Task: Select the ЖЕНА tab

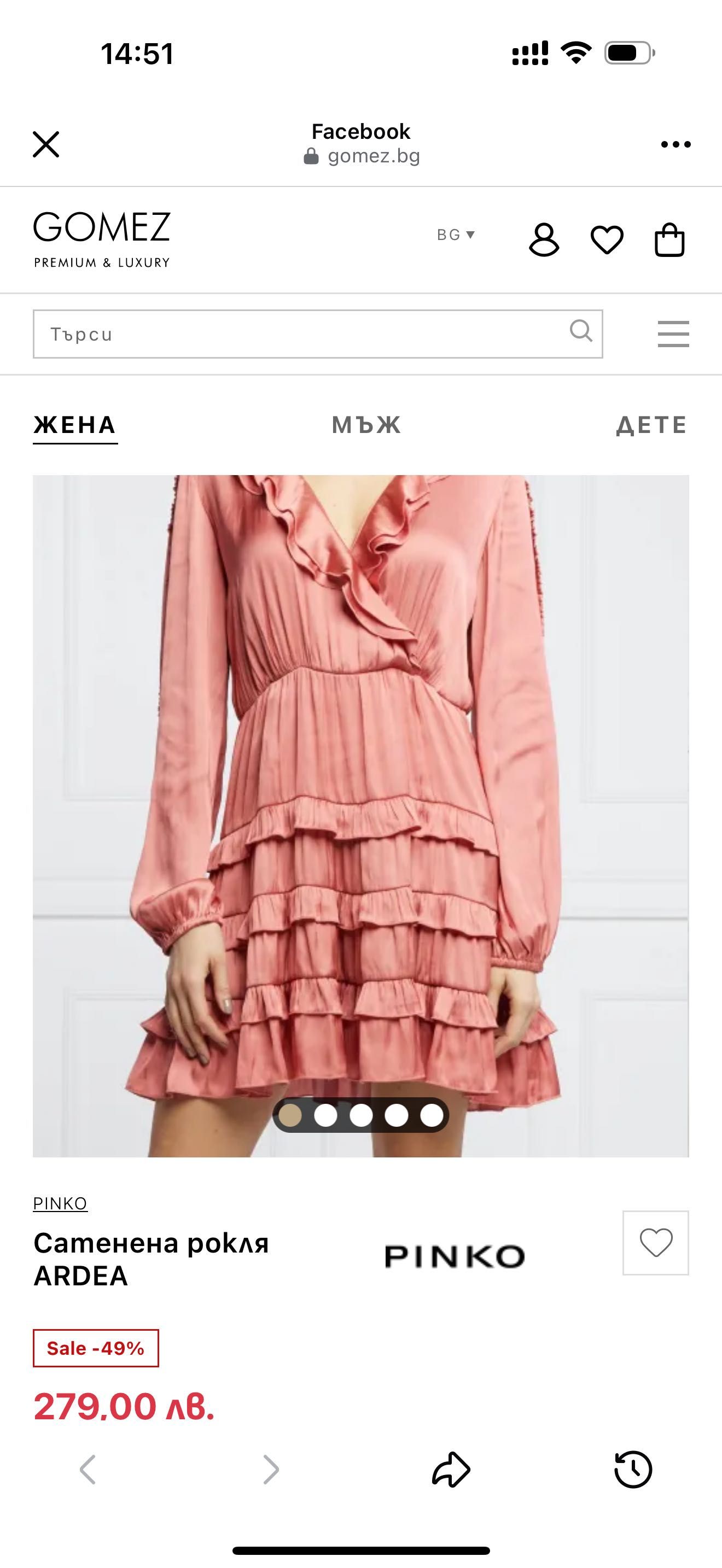Action: (x=75, y=425)
